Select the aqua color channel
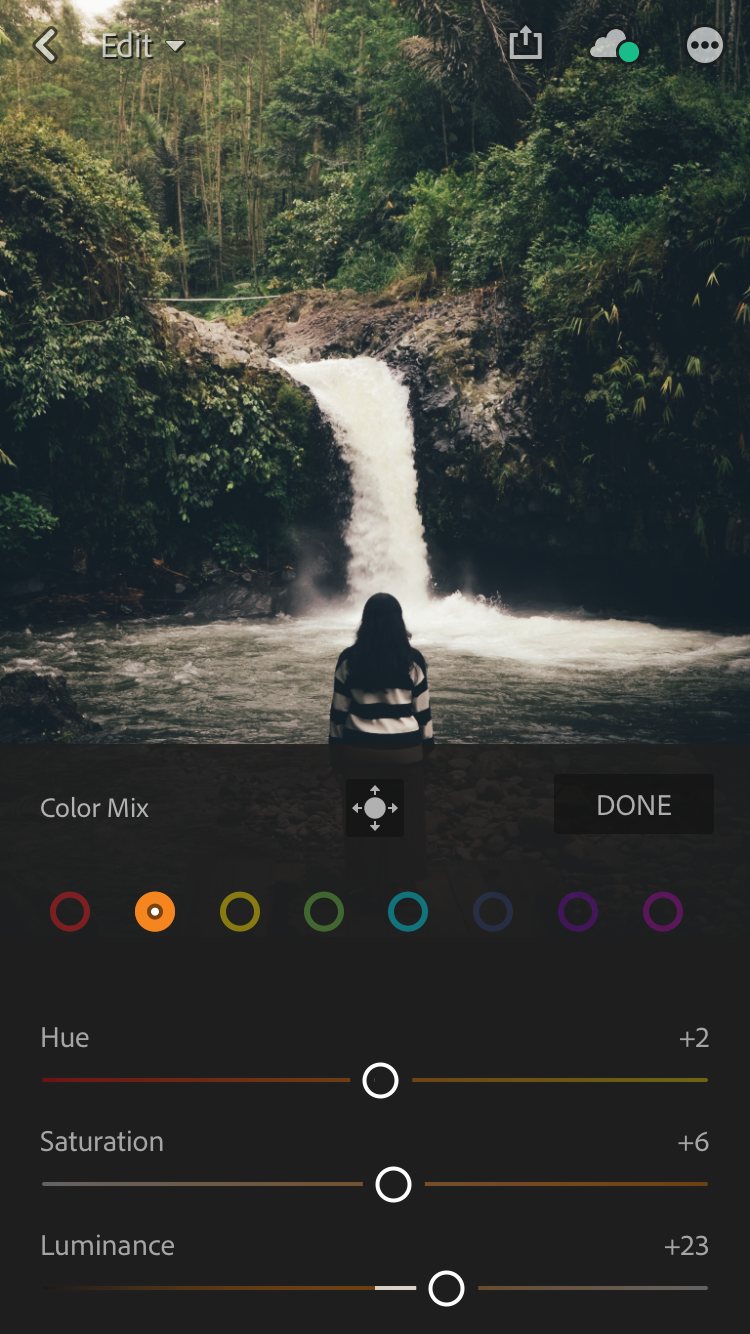This screenshot has width=750, height=1334. coord(408,912)
